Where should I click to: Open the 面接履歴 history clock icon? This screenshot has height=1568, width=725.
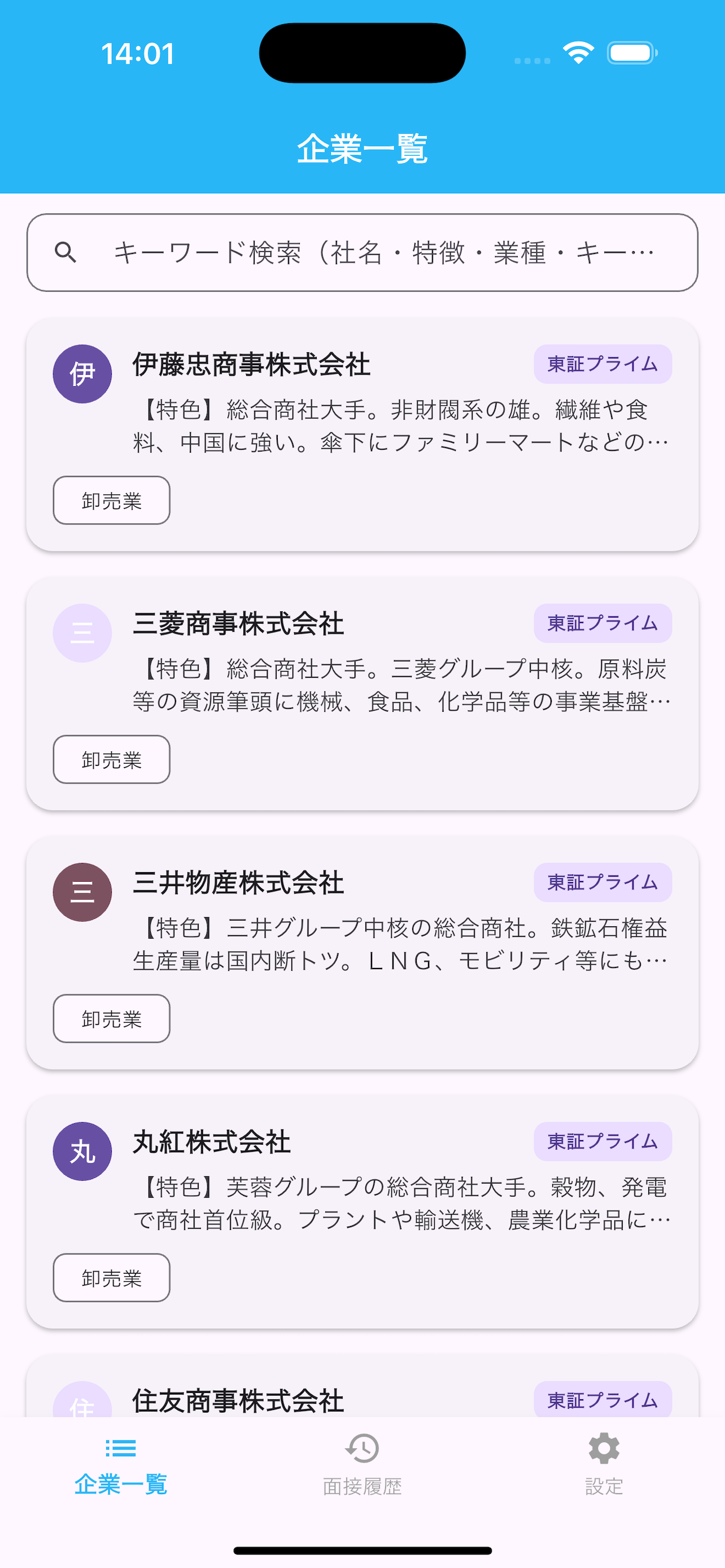362,1451
